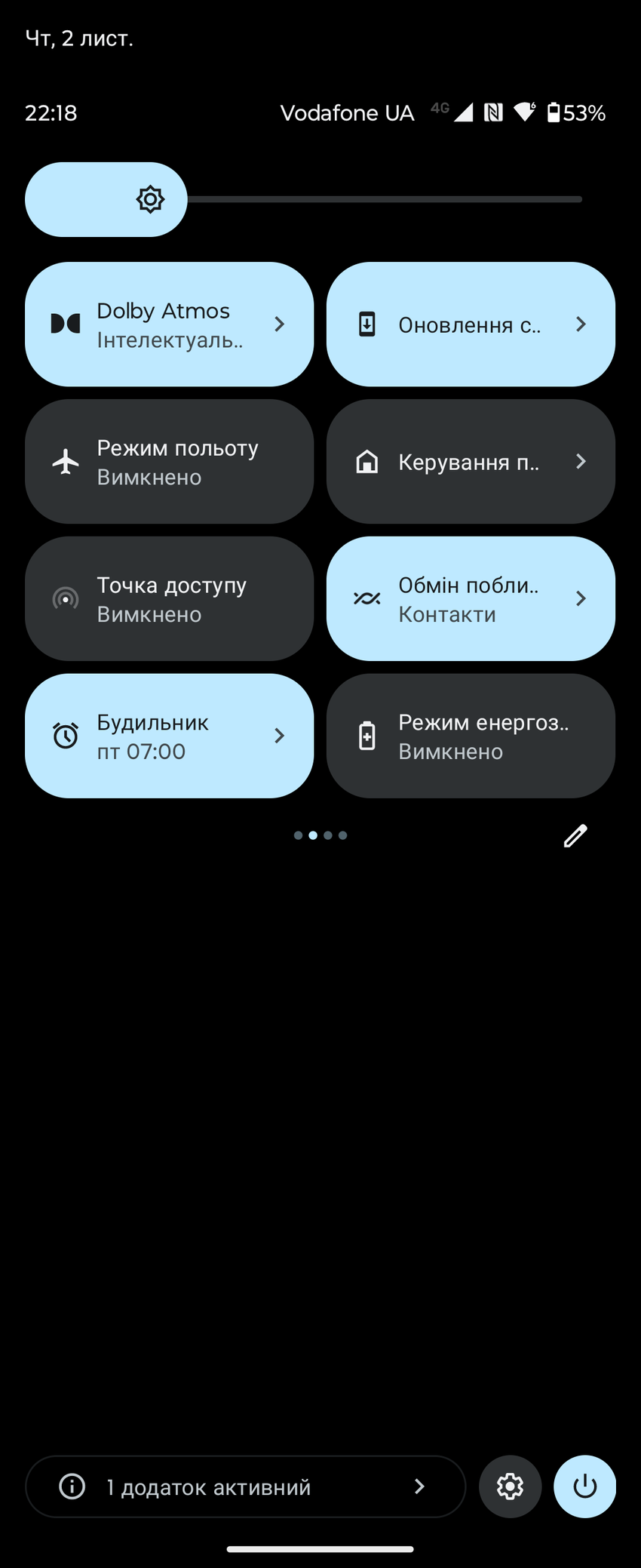Edit quick settings tiles with the pencil
Viewport: 641px width, 1568px height.
[575, 836]
